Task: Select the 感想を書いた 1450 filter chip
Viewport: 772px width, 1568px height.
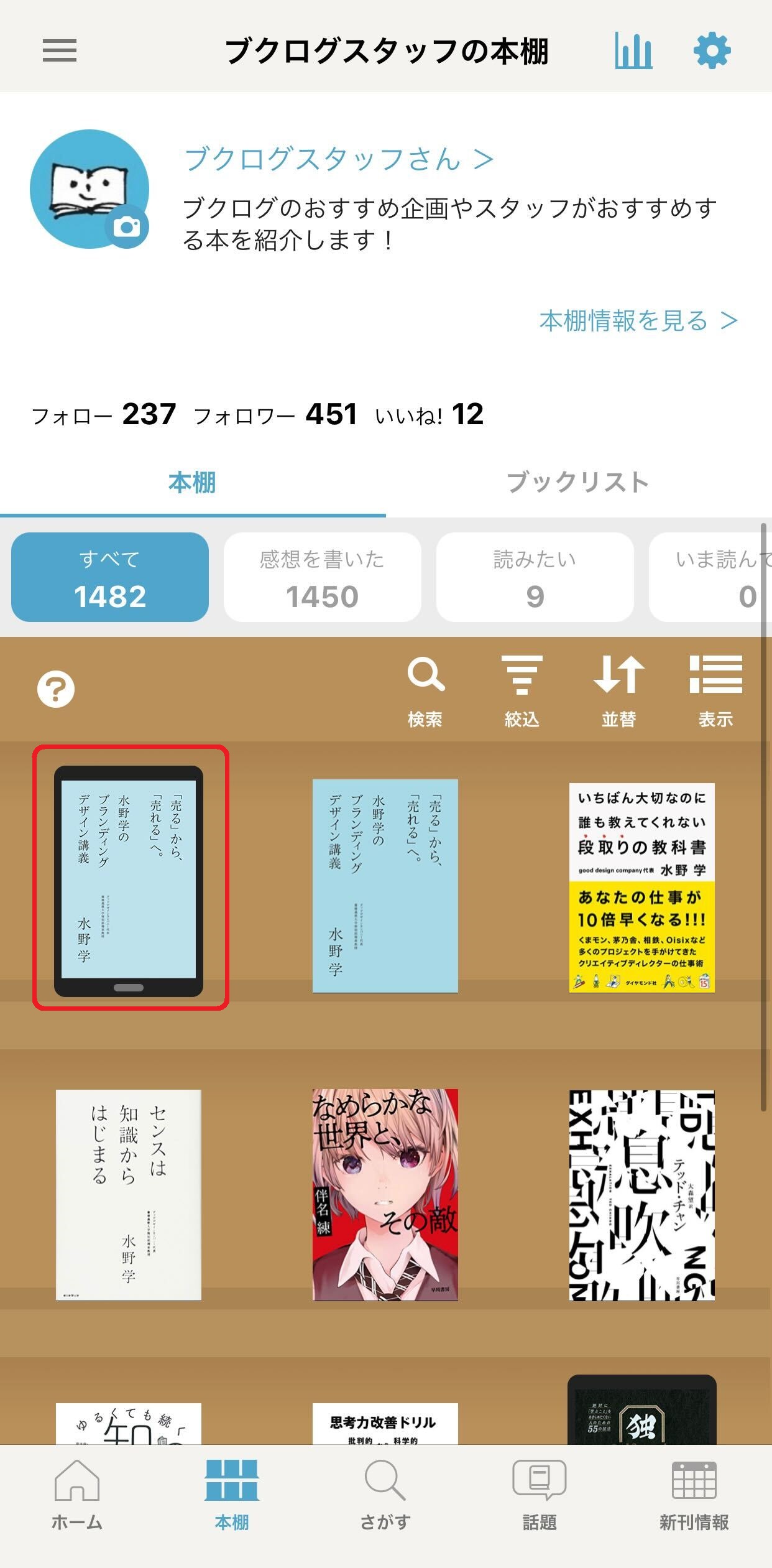Action: tap(322, 577)
